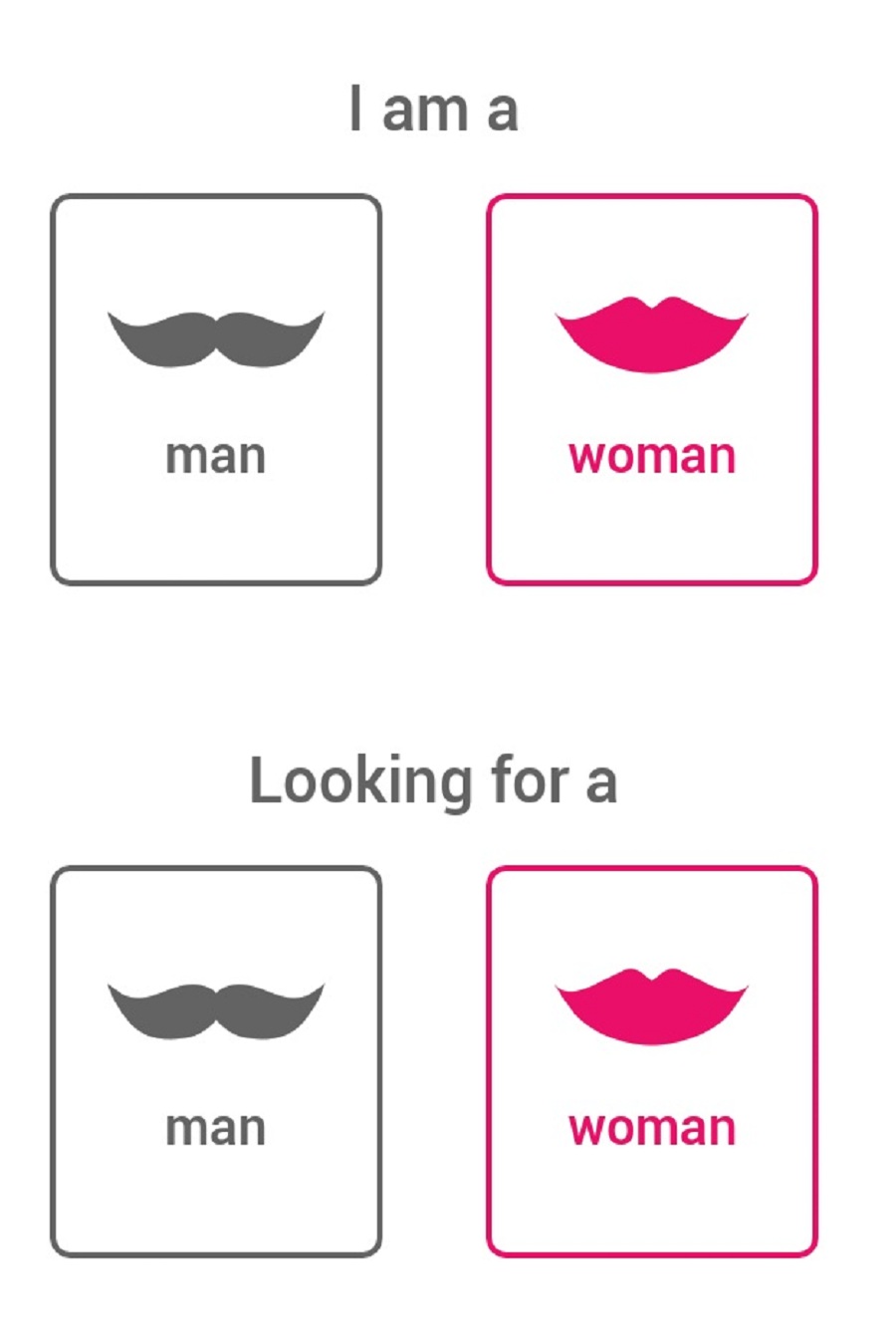The height and width of the screenshot is (1331, 896).
Task: Choose 'man' in the 'Looking for a' section
Action: click(x=217, y=1060)
